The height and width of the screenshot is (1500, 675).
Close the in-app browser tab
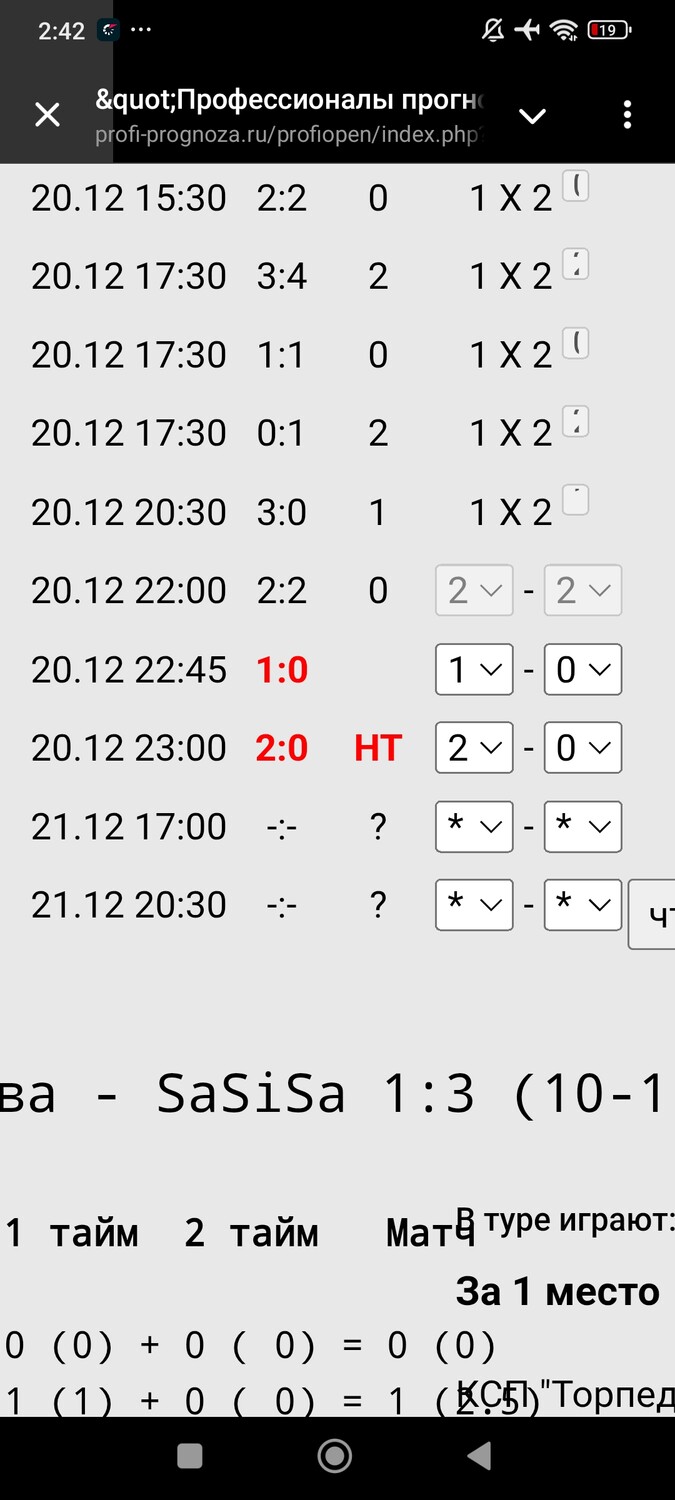pyautogui.click(x=47, y=115)
